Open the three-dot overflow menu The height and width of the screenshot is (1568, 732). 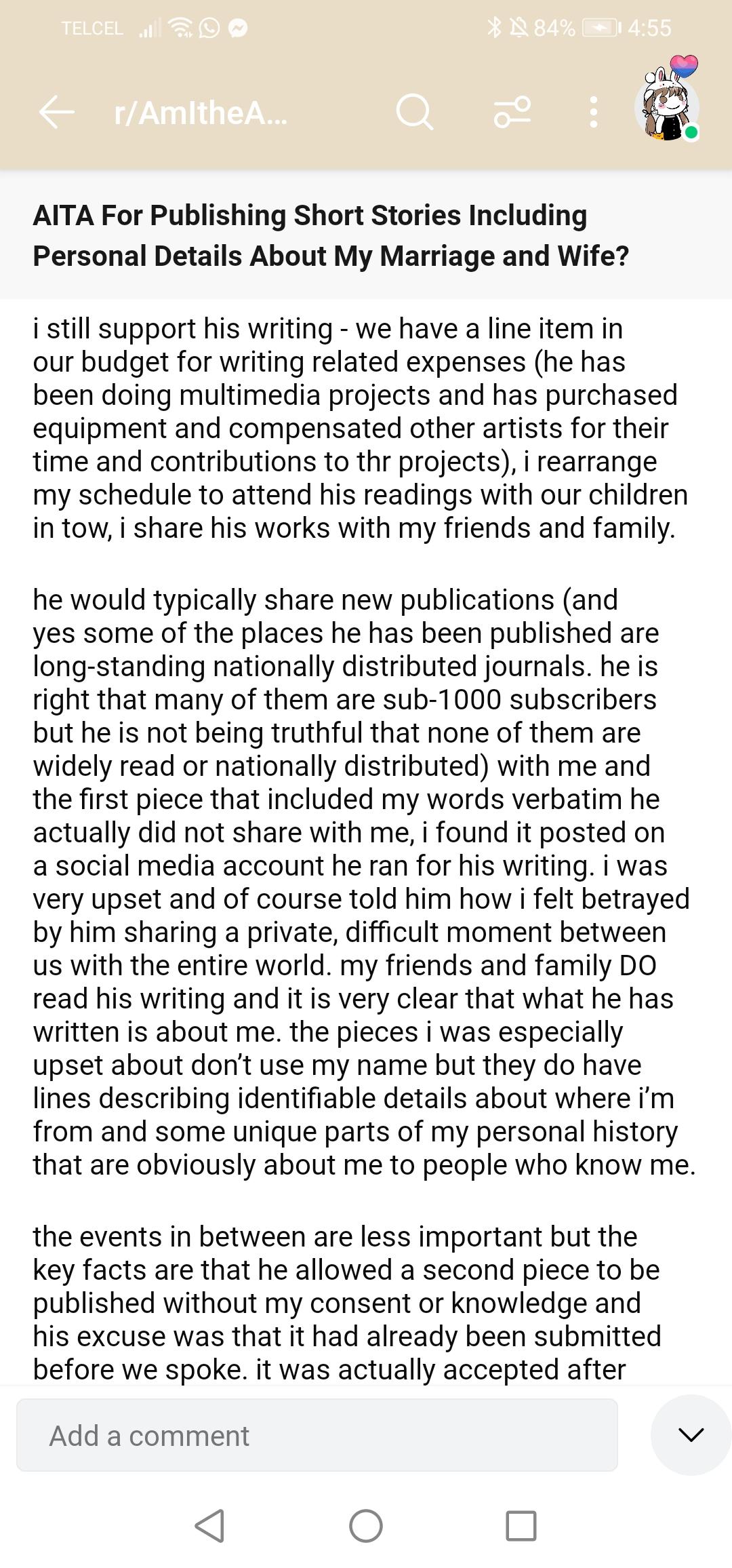tap(593, 112)
